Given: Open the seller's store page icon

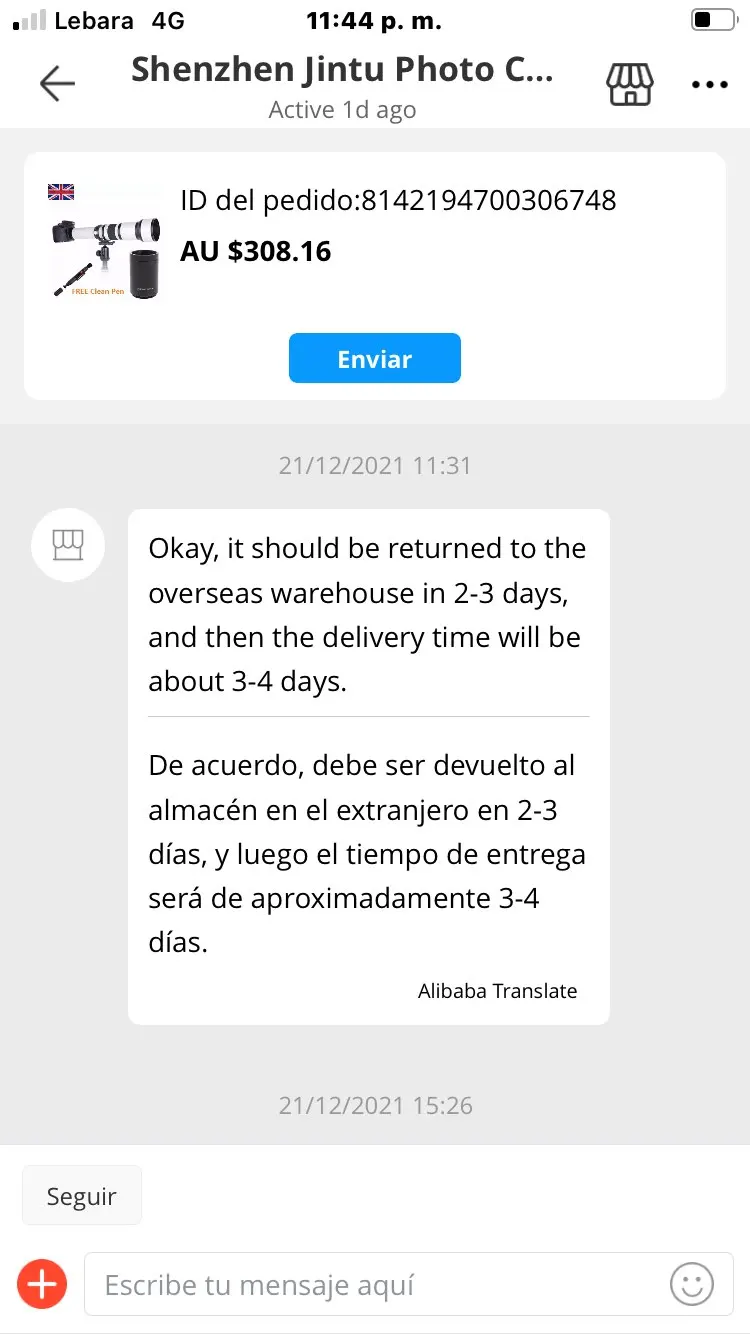Looking at the screenshot, I should (x=630, y=85).
